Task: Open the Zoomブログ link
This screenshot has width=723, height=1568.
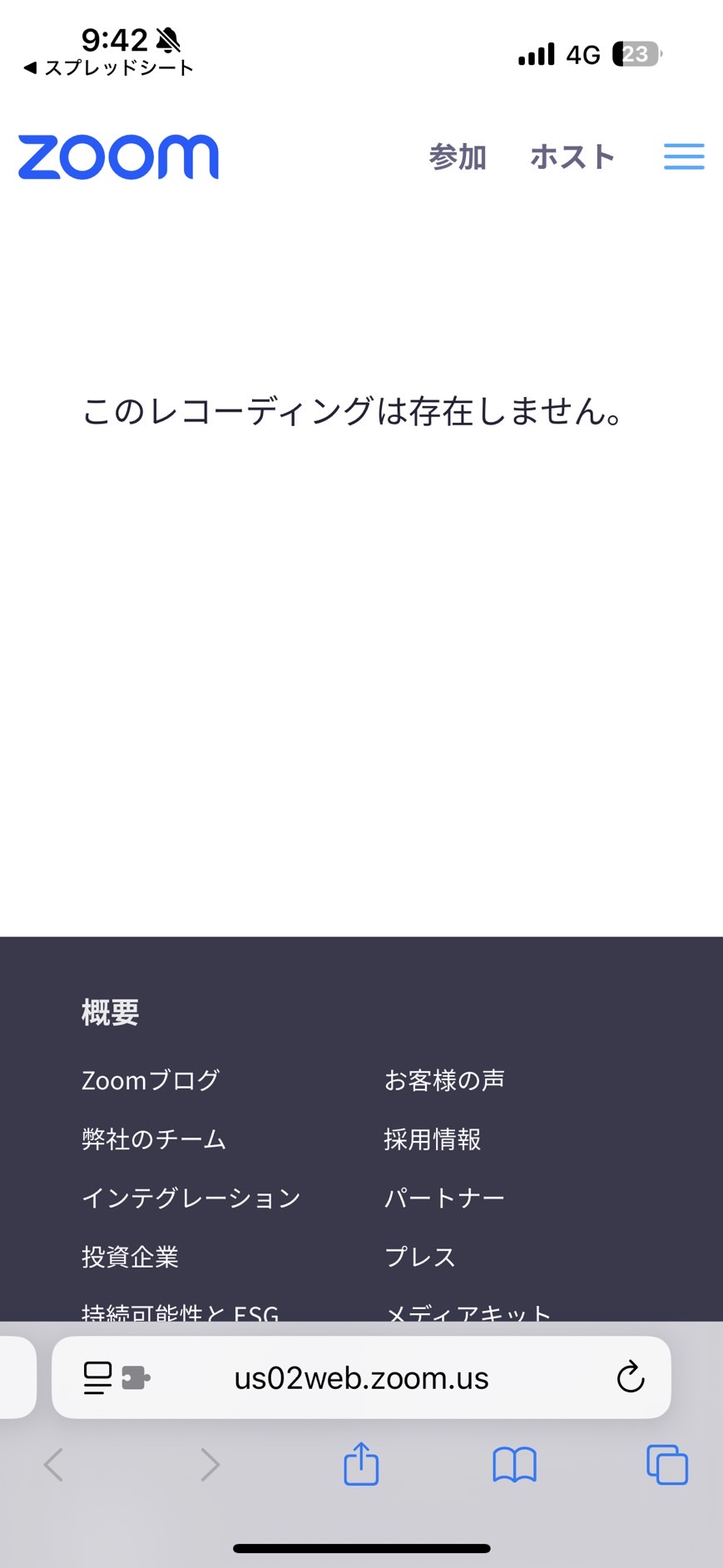Action: pyautogui.click(x=151, y=1080)
